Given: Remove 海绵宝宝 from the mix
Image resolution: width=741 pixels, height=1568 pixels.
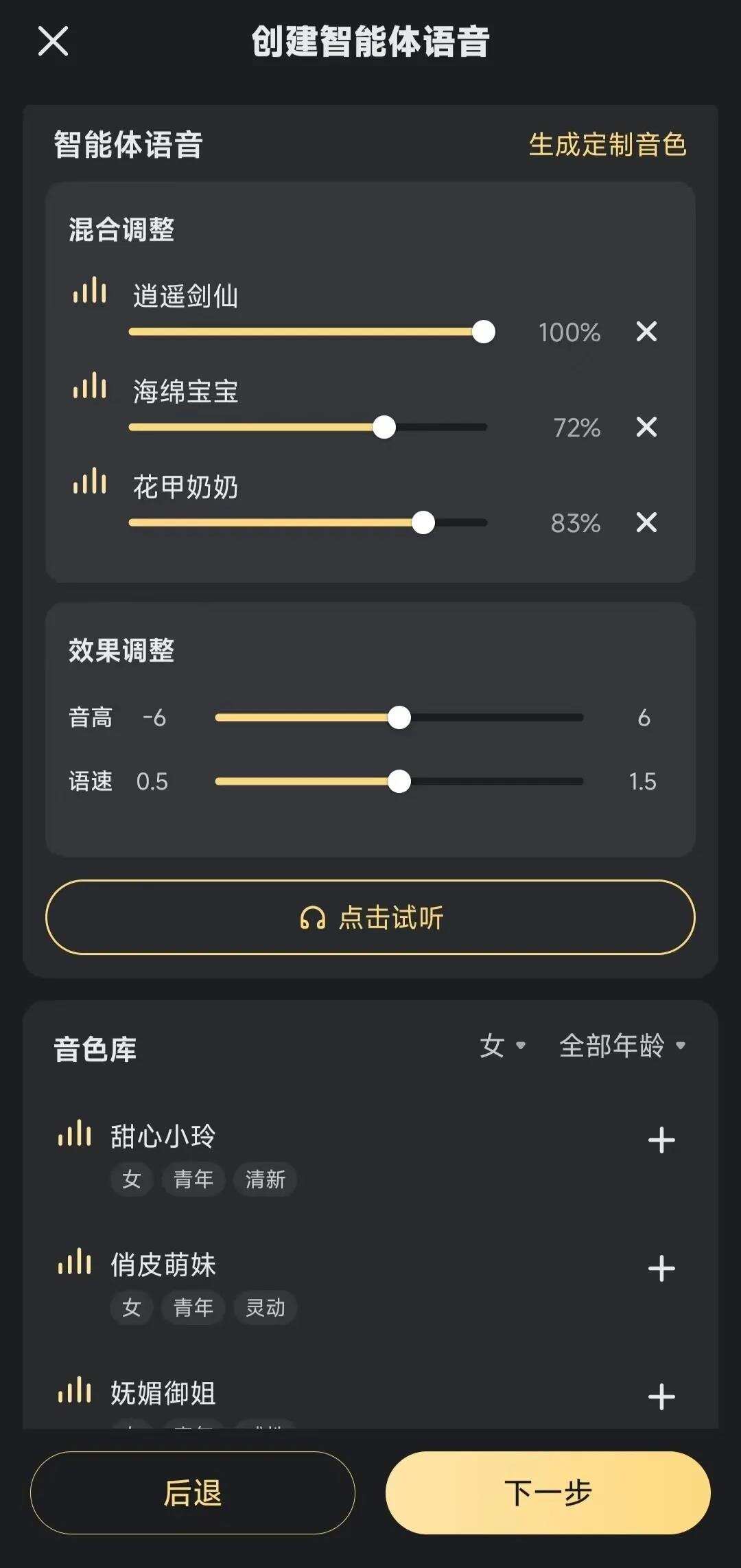Looking at the screenshot, I should click(646, 427).
